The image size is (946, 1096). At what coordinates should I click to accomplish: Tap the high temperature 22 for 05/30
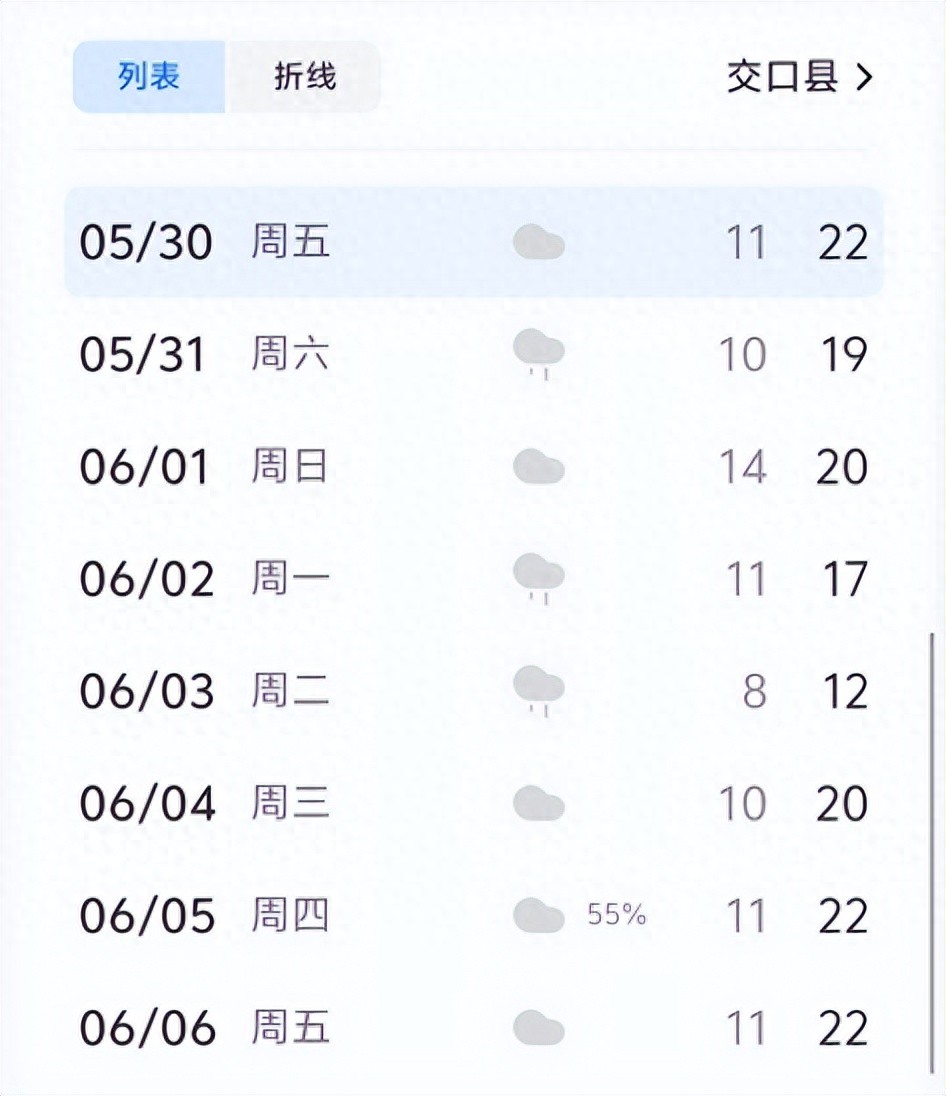tap(845, 242)
